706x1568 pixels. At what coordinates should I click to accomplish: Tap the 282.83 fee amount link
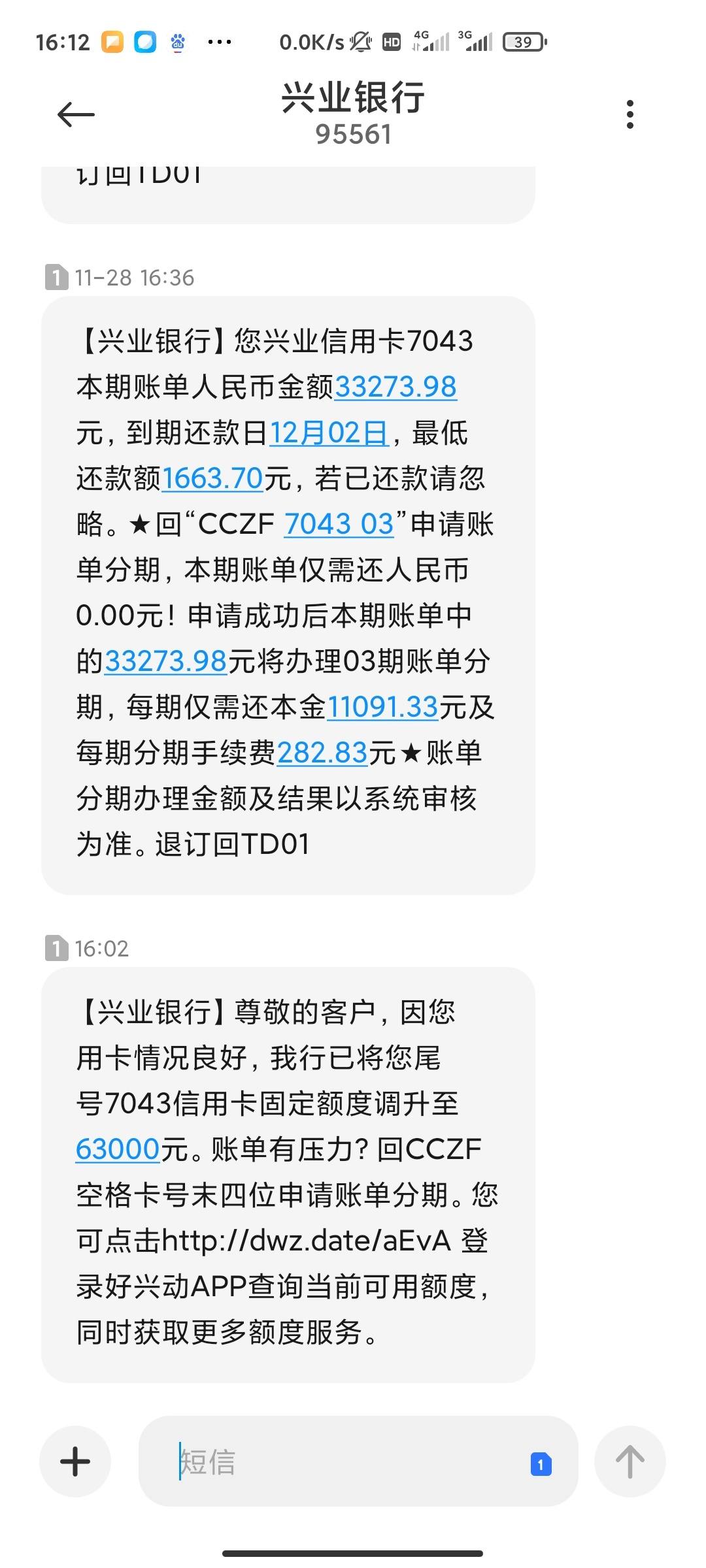click(322, 753)
